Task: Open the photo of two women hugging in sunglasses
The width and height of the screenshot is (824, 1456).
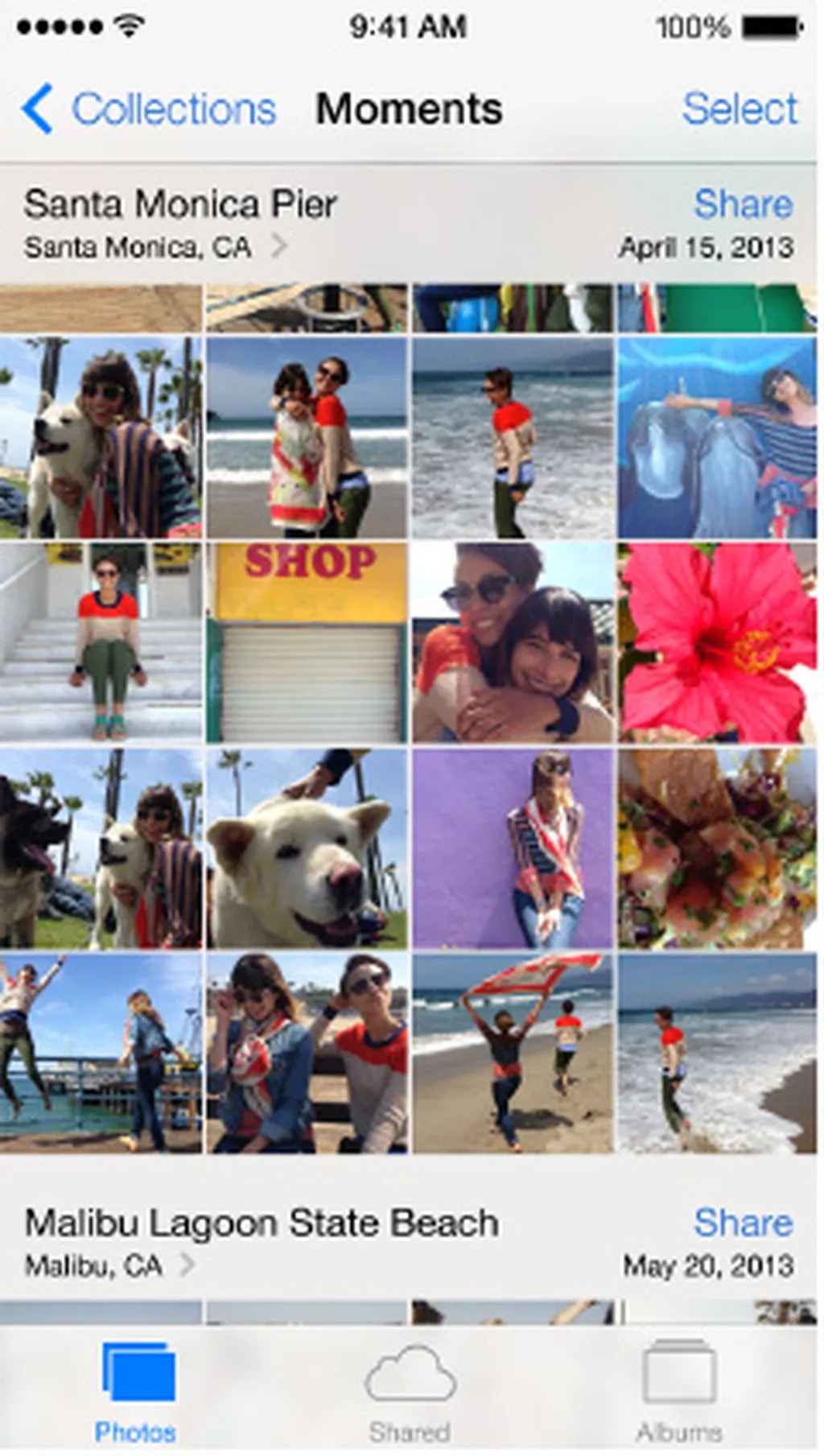Action: [513, 641]
